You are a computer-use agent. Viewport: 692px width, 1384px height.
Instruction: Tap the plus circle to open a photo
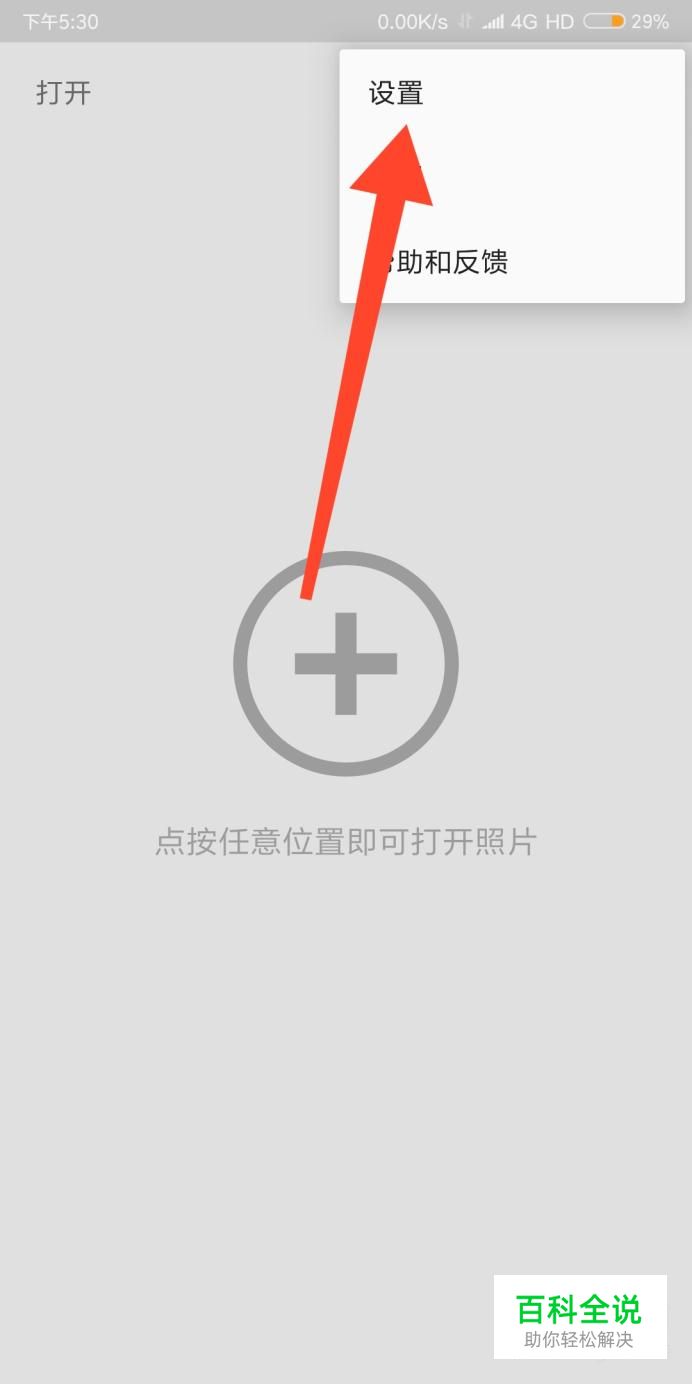(x=346, y=664)
